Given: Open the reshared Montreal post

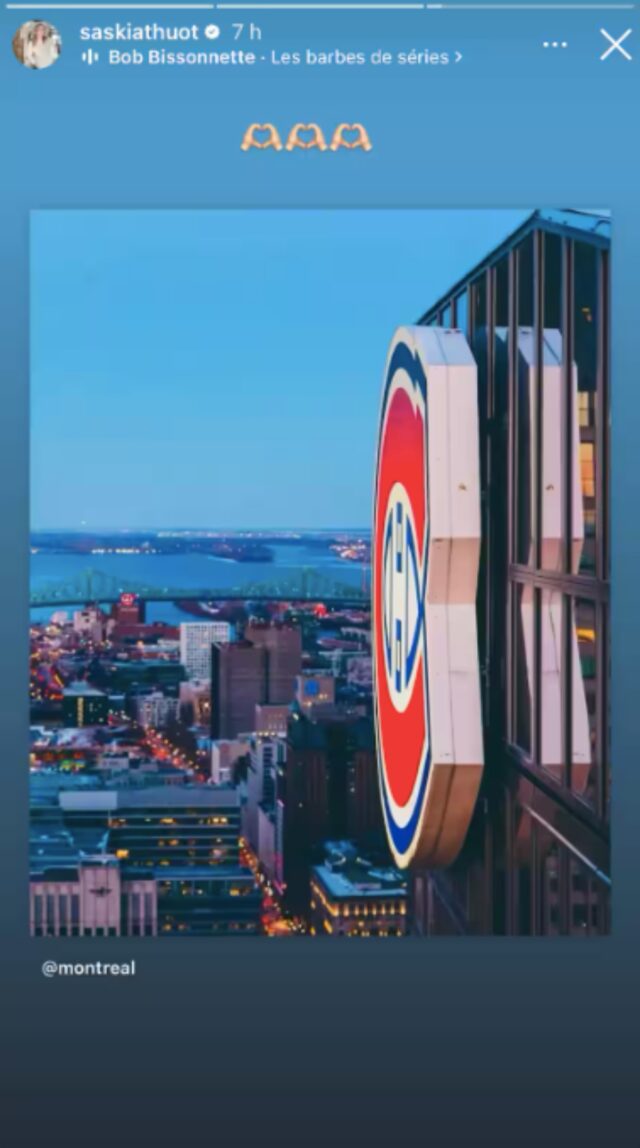Looking at the screenshot, I should 320,573.
